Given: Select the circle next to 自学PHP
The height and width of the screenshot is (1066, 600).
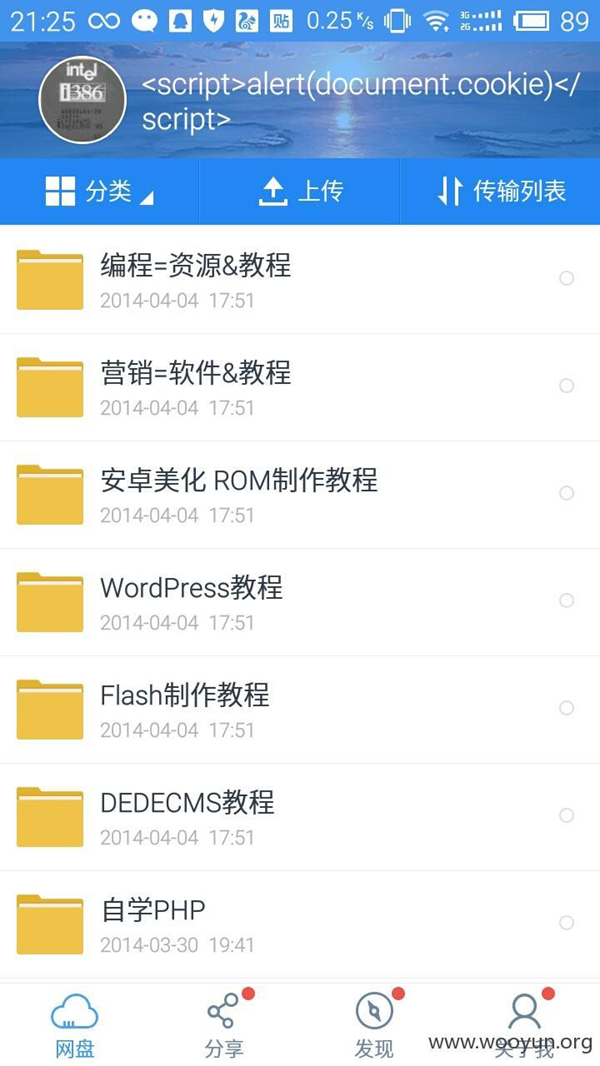Looking at the screenshot, I should [566, 923].
